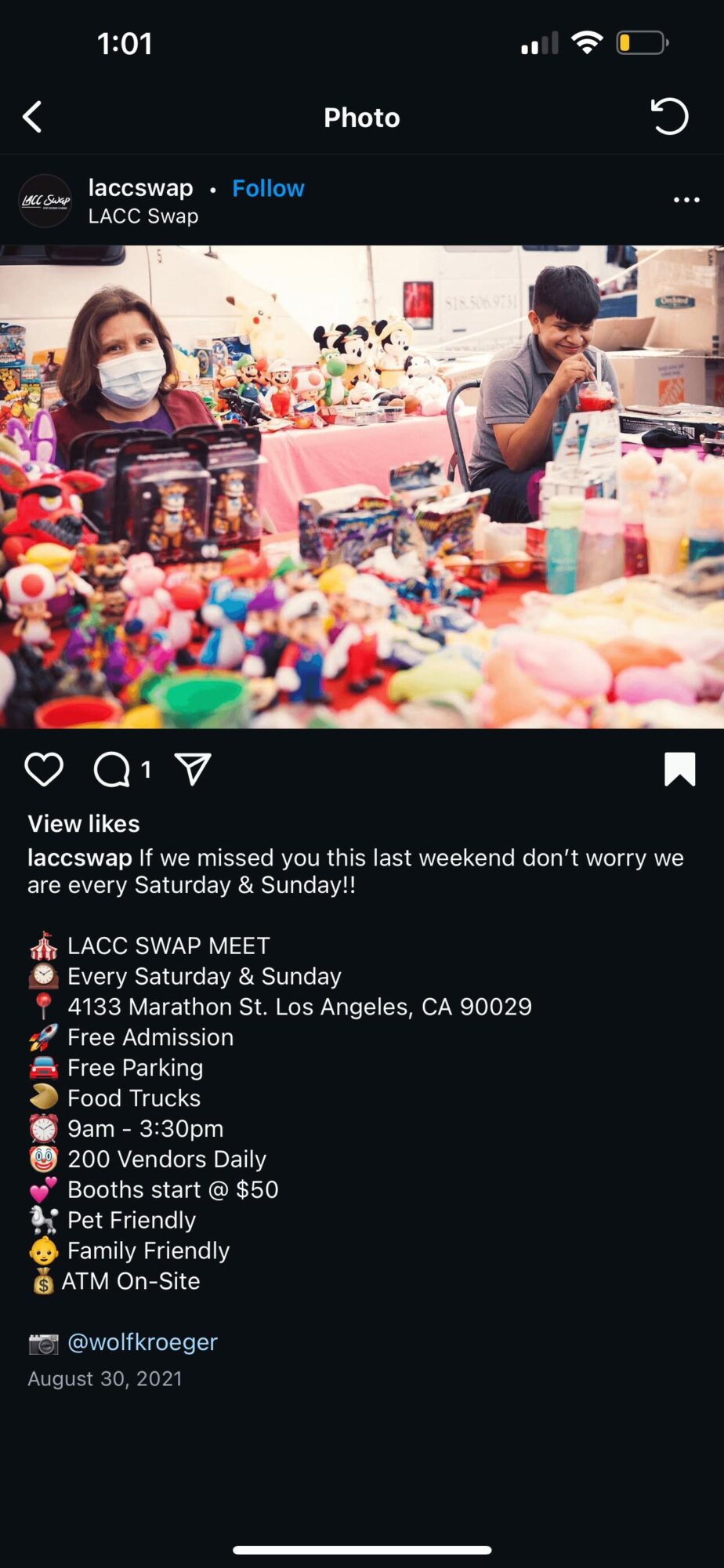Open the swap meet photo
The image size is (724, 1568).
362,487
